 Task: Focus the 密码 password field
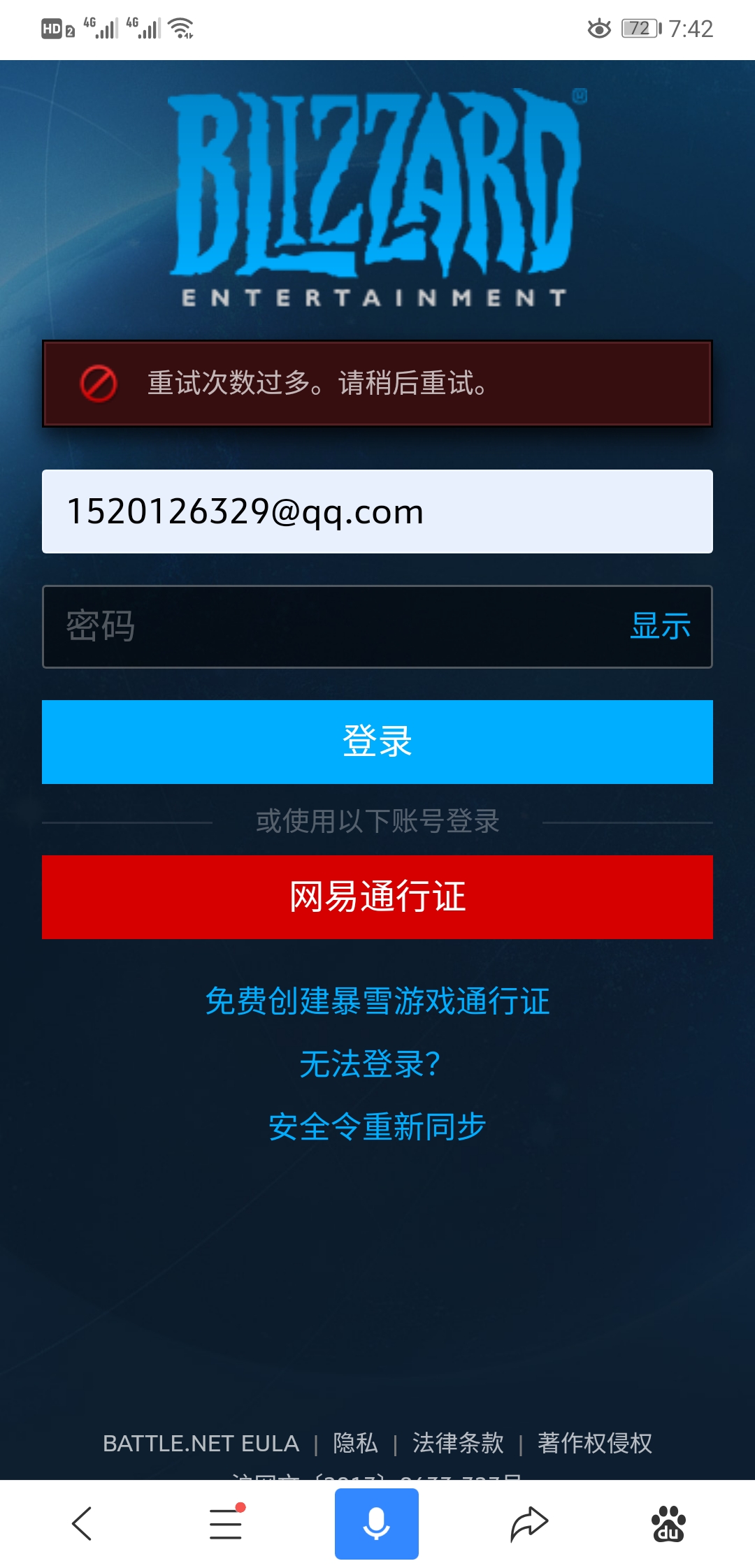click(x=329, y=627)
